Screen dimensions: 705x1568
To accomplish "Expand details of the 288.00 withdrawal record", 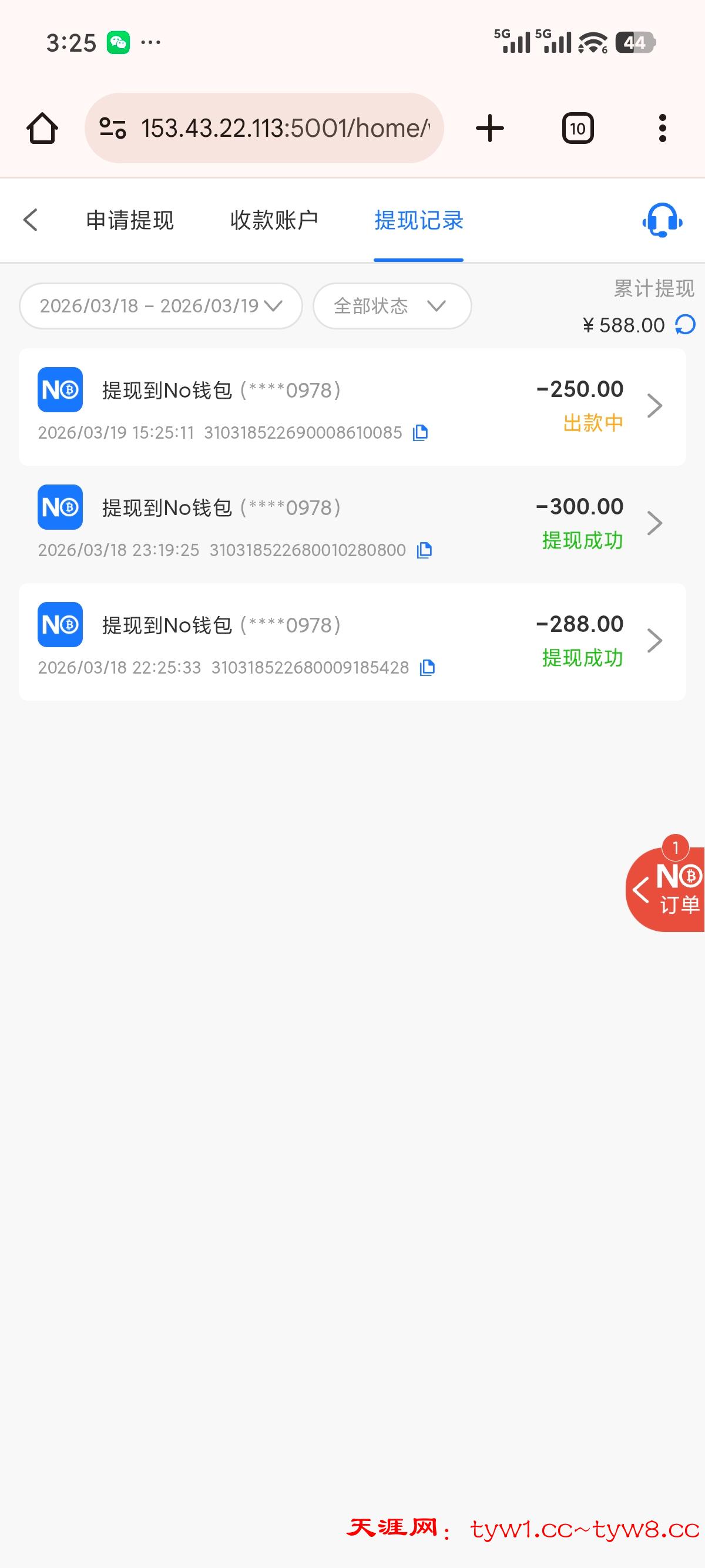I will point(654,640).
